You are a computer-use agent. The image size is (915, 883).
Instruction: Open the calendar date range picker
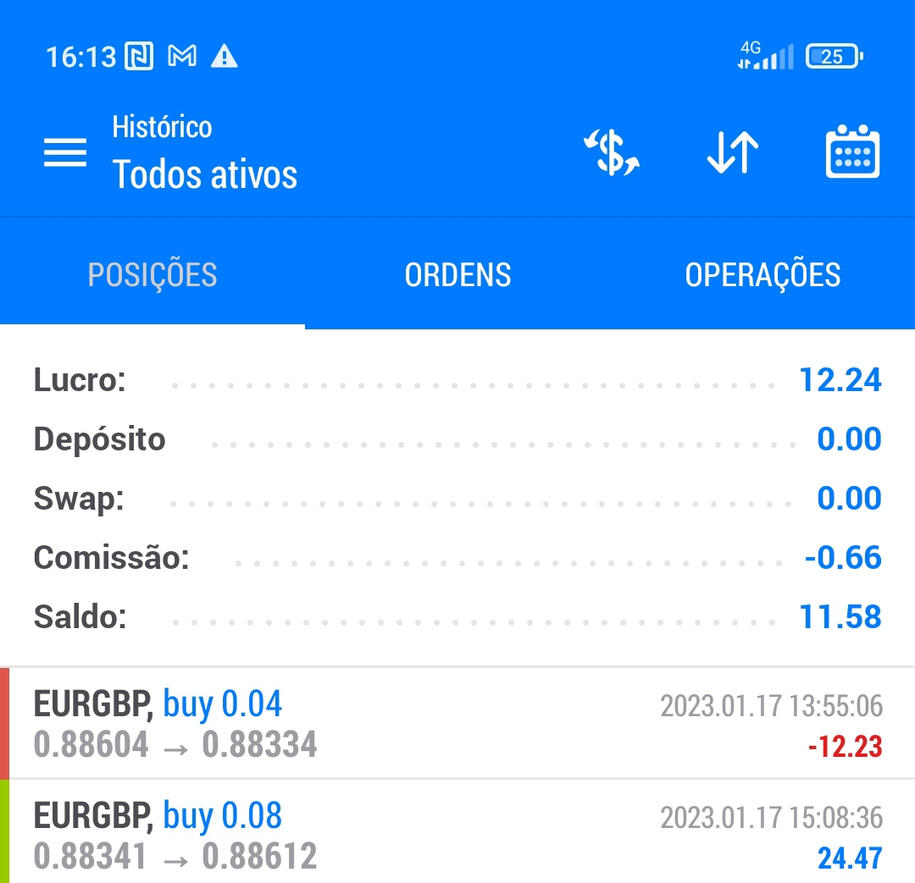click(x=852, y=153)
